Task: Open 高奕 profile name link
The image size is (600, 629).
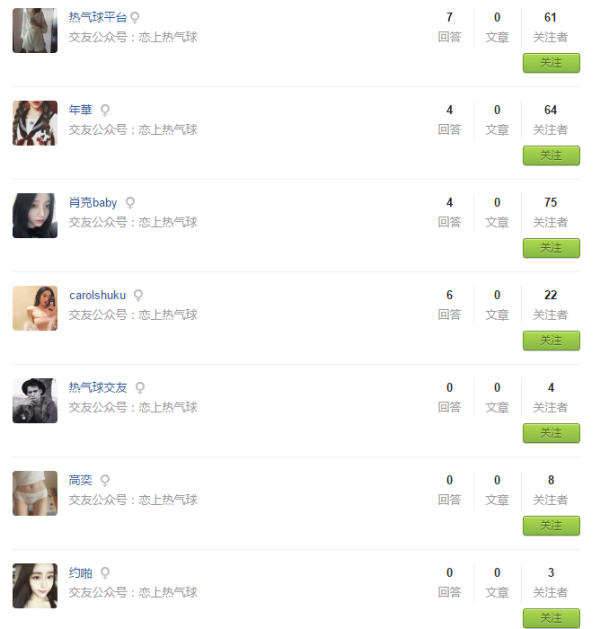Action: [x=80, y=480]
